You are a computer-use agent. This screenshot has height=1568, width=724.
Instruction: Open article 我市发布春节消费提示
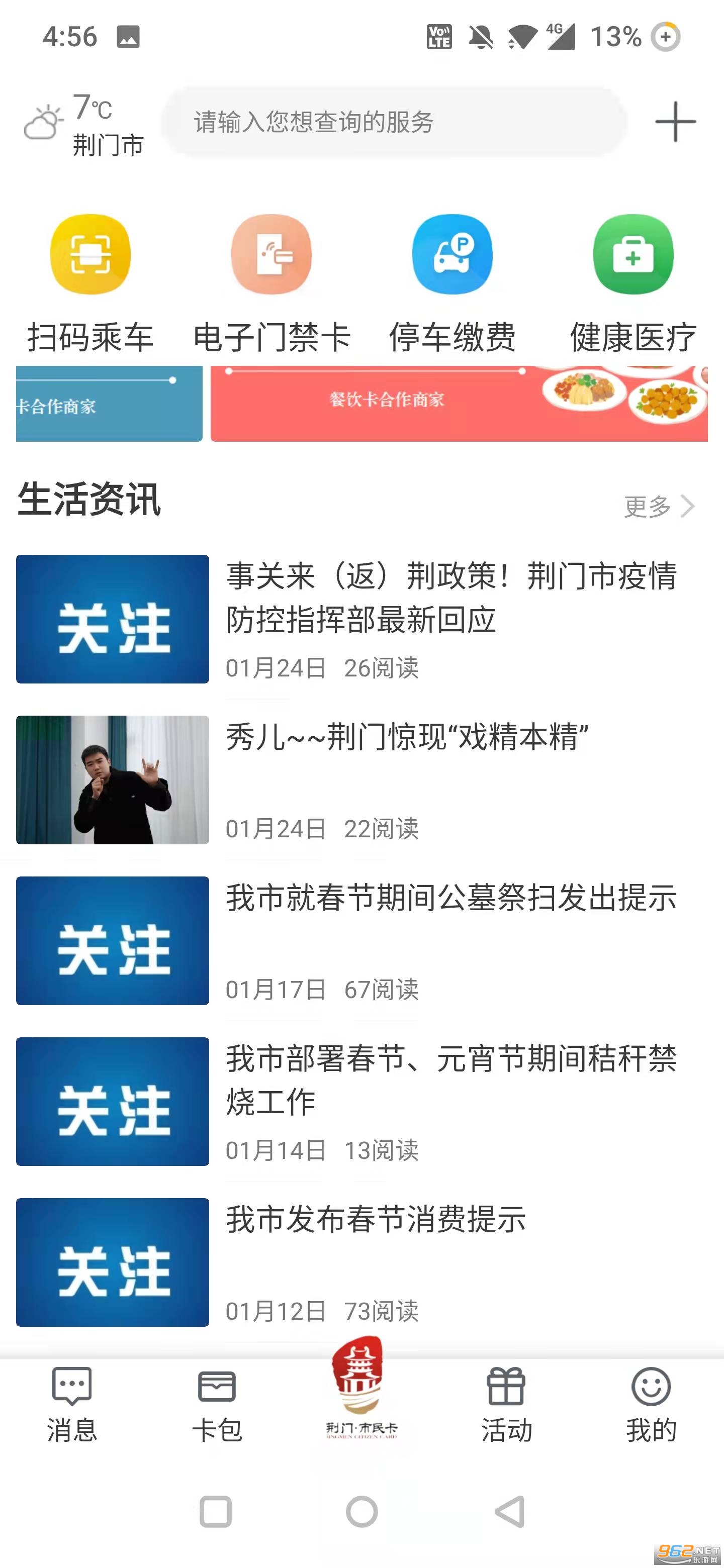click(376, 1219)
